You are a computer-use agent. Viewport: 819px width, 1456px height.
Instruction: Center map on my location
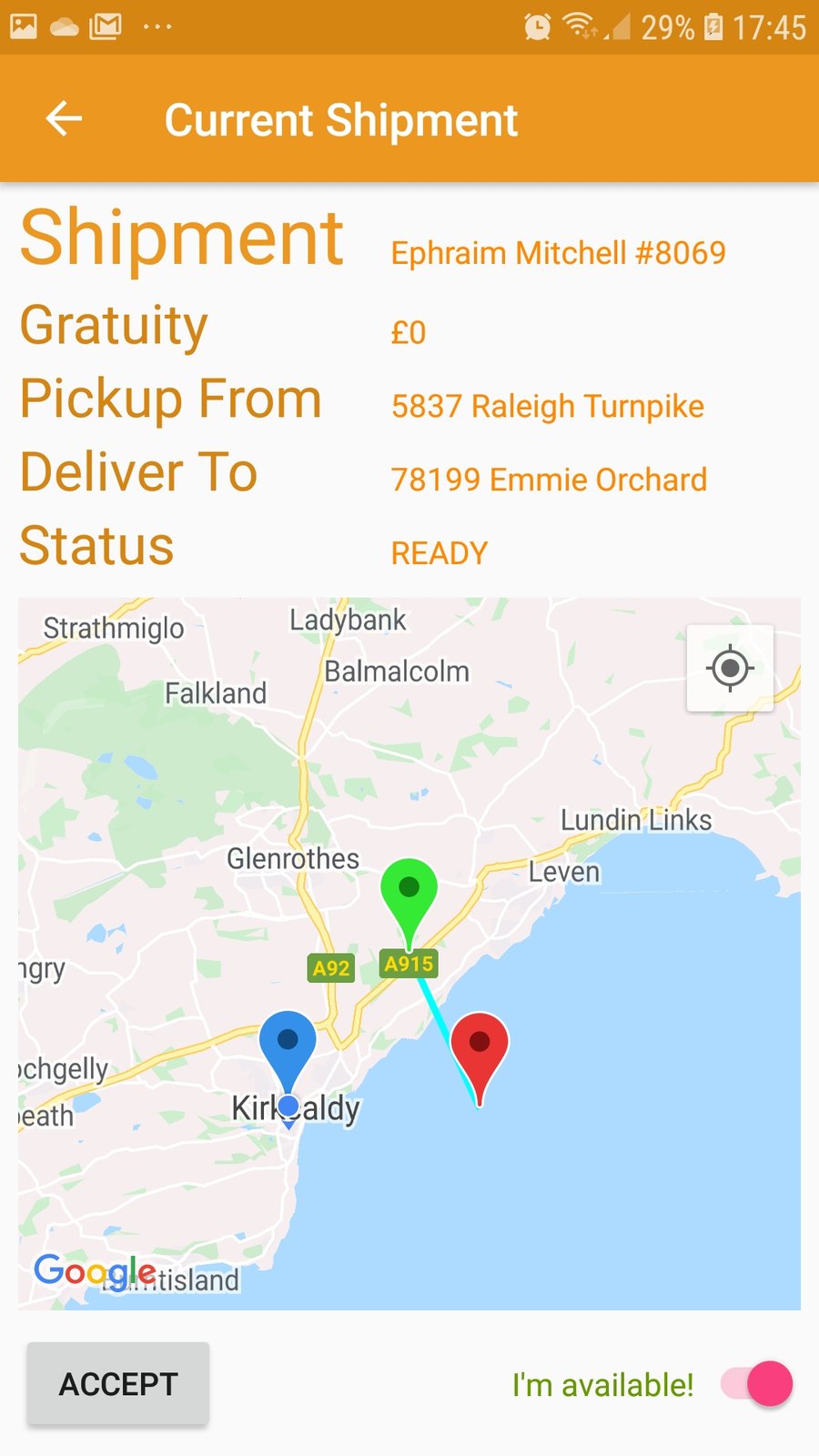click(730, 668)
